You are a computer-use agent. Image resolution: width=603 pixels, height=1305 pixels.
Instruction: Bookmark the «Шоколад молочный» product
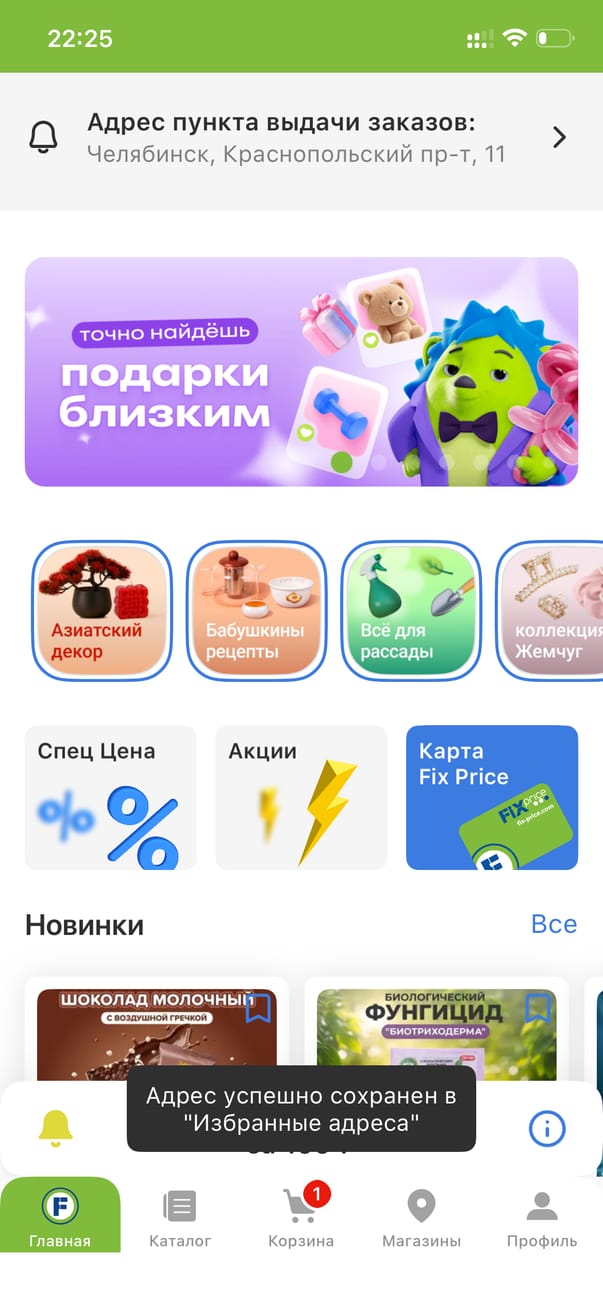click(258, 1007)
